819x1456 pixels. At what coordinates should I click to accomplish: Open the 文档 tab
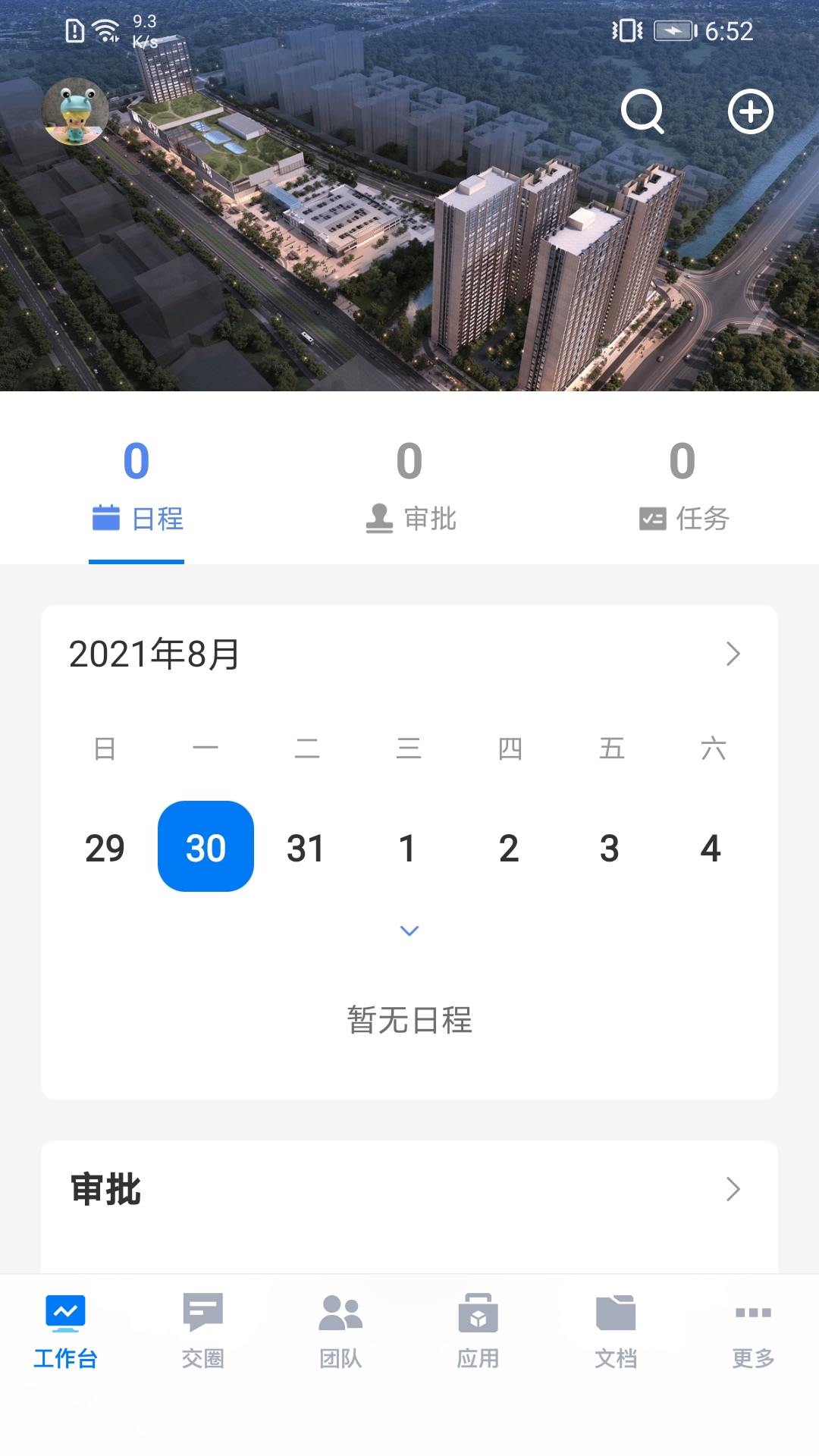(x=615, y=1331)
